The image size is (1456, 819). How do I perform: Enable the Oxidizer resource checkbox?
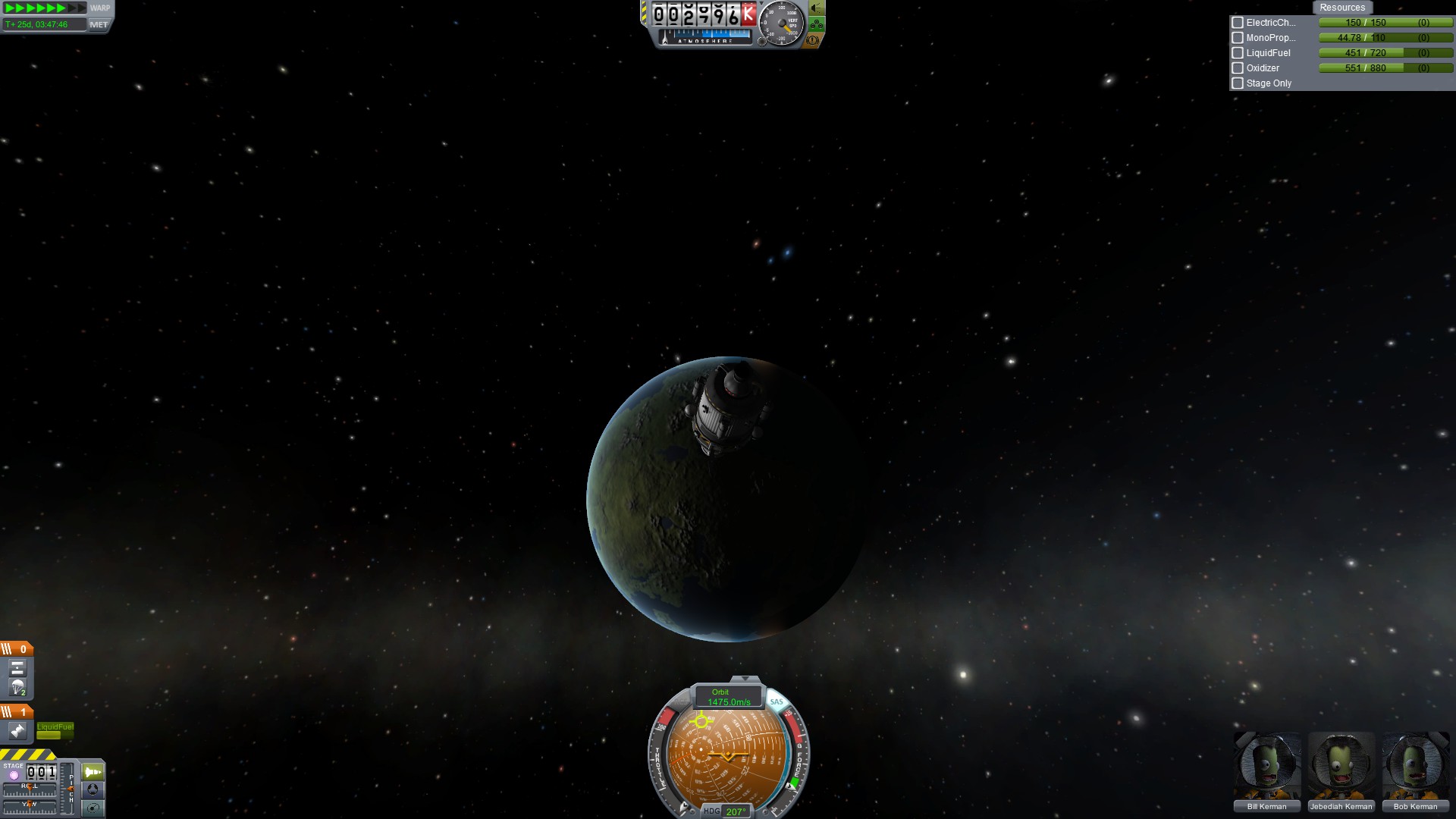[x=1238, y=68]
